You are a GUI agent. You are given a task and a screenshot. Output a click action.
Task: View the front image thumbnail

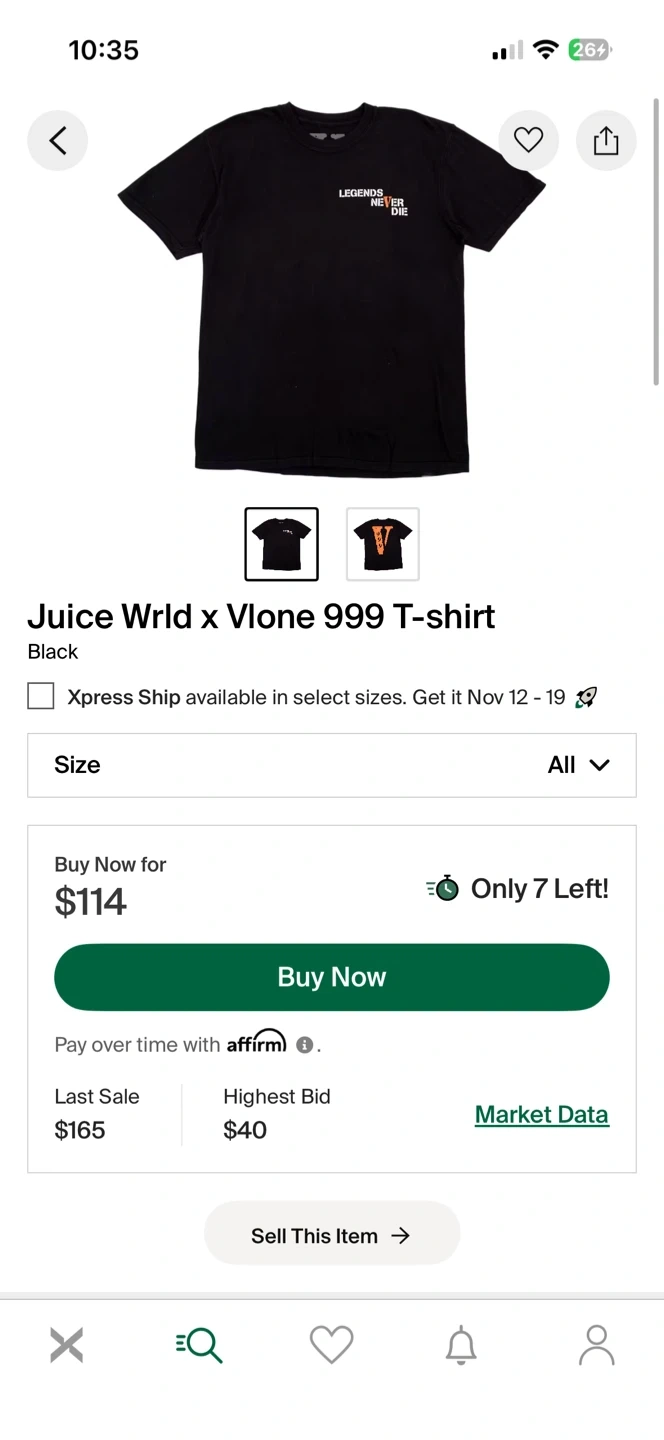click(x=282, y=544)
